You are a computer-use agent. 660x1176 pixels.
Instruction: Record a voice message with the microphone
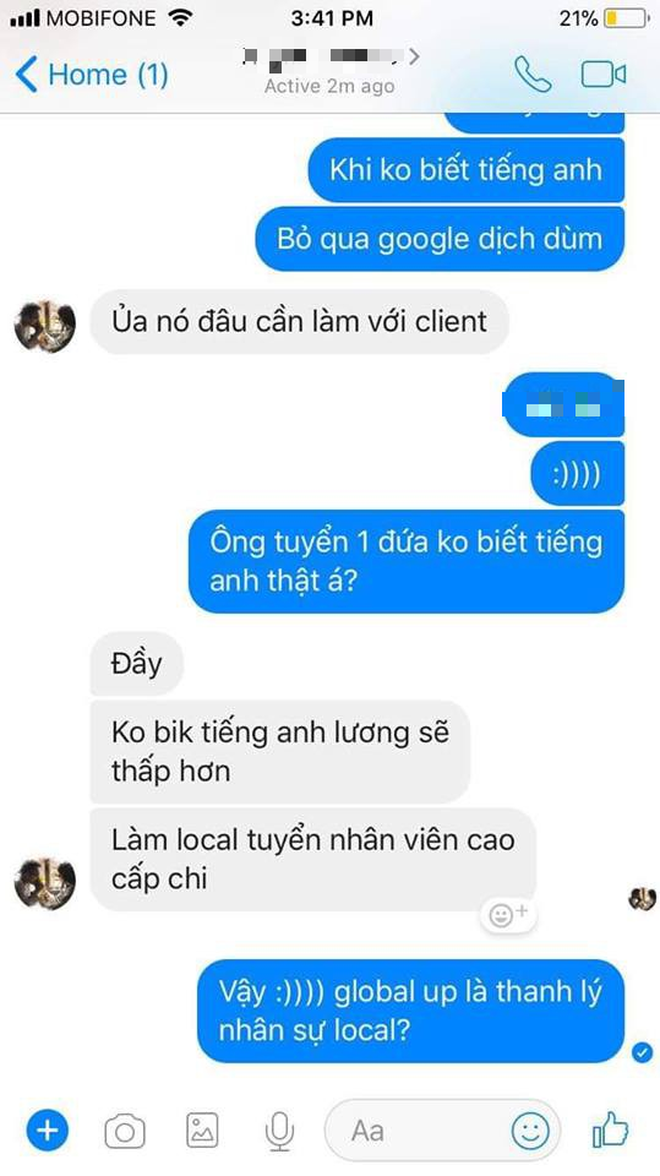(x=279, y=1131)
